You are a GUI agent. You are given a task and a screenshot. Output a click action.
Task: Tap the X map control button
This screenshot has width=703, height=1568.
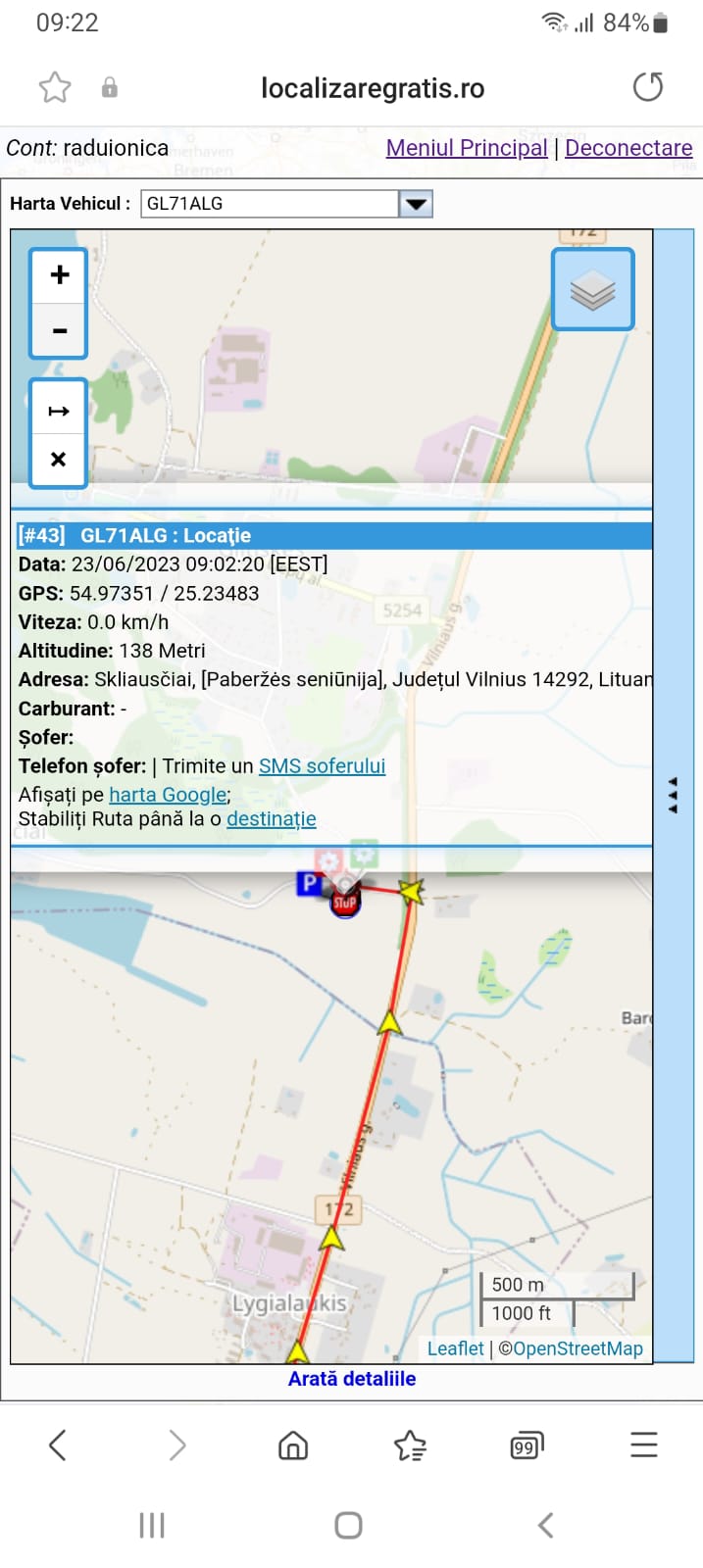click(x=59, y=459)
